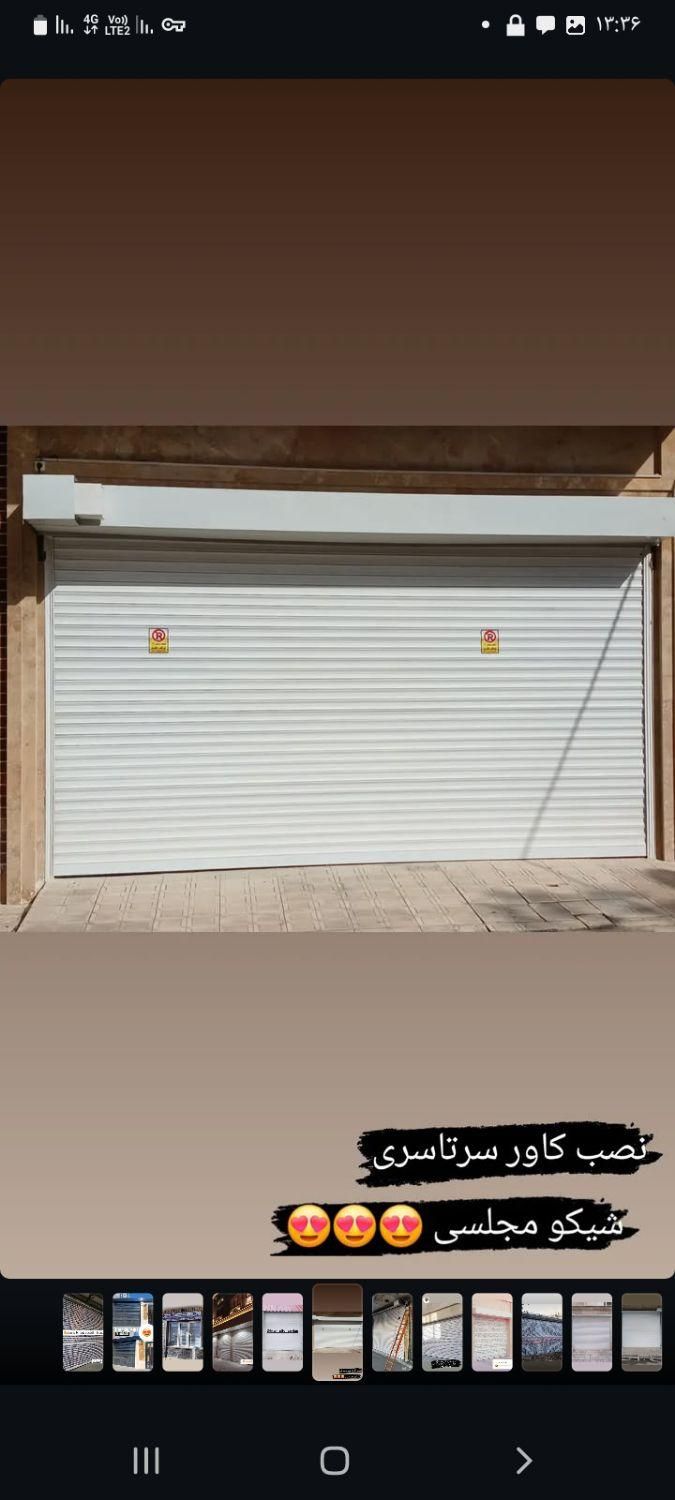
Task: Open the thumbnail showing an orange ladder
Action: point(392,1331)
